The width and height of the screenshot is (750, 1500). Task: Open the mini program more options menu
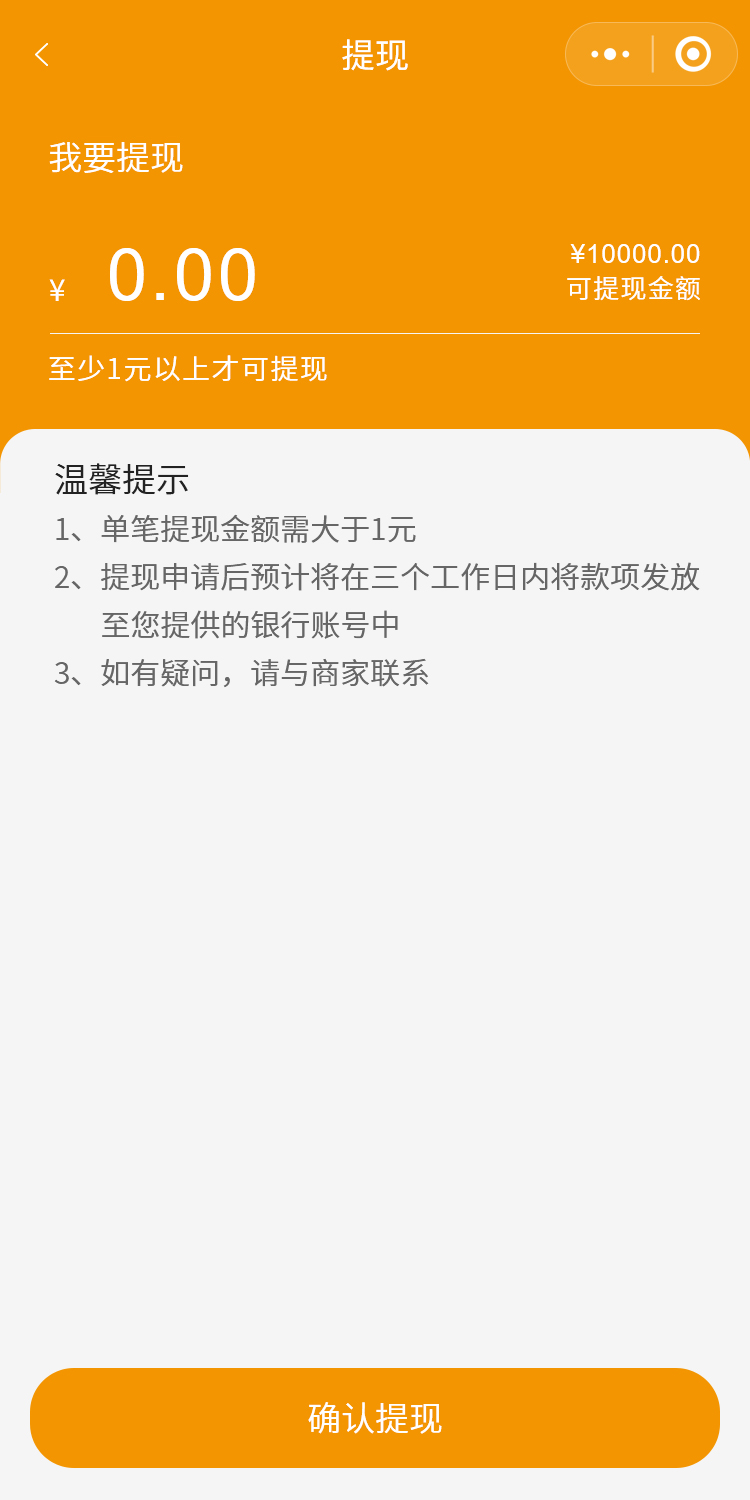[610, 54]
